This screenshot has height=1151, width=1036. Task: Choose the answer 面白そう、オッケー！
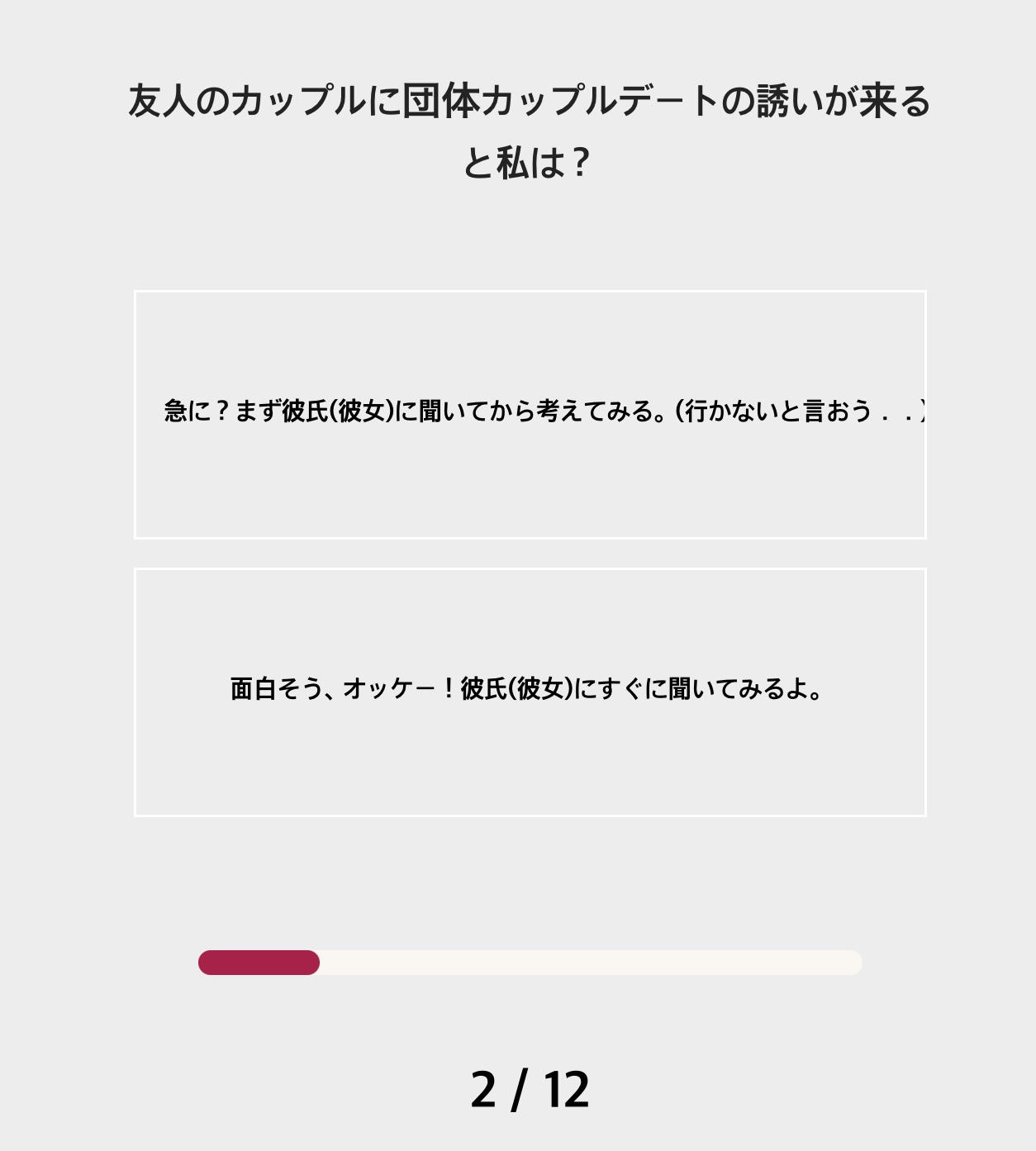click(530, 692)
